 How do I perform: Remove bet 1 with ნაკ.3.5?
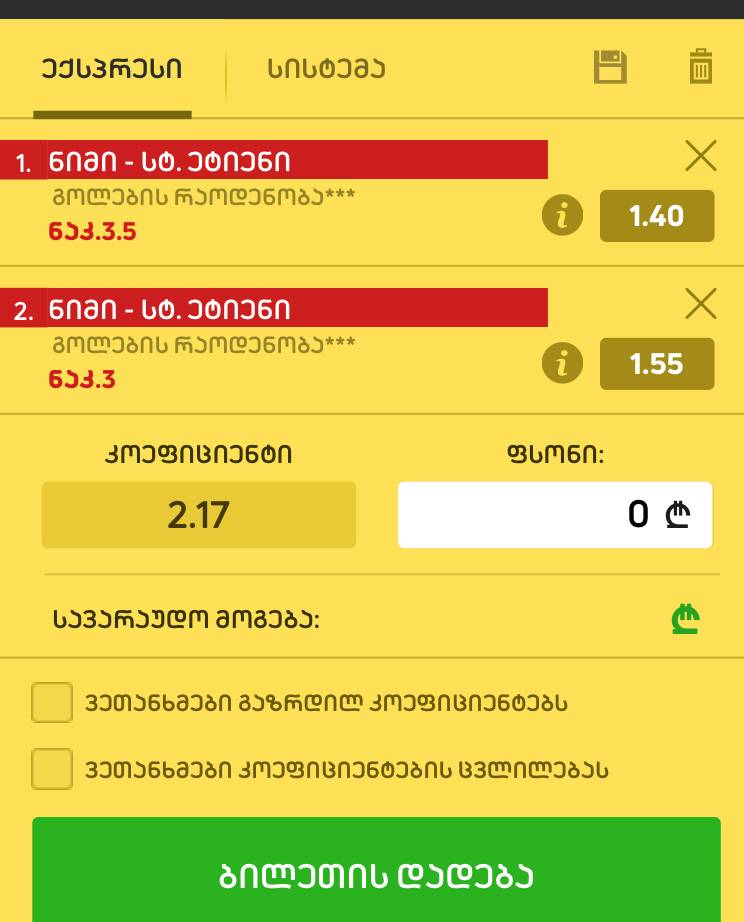pyautogui.click(x=700, y=155)
